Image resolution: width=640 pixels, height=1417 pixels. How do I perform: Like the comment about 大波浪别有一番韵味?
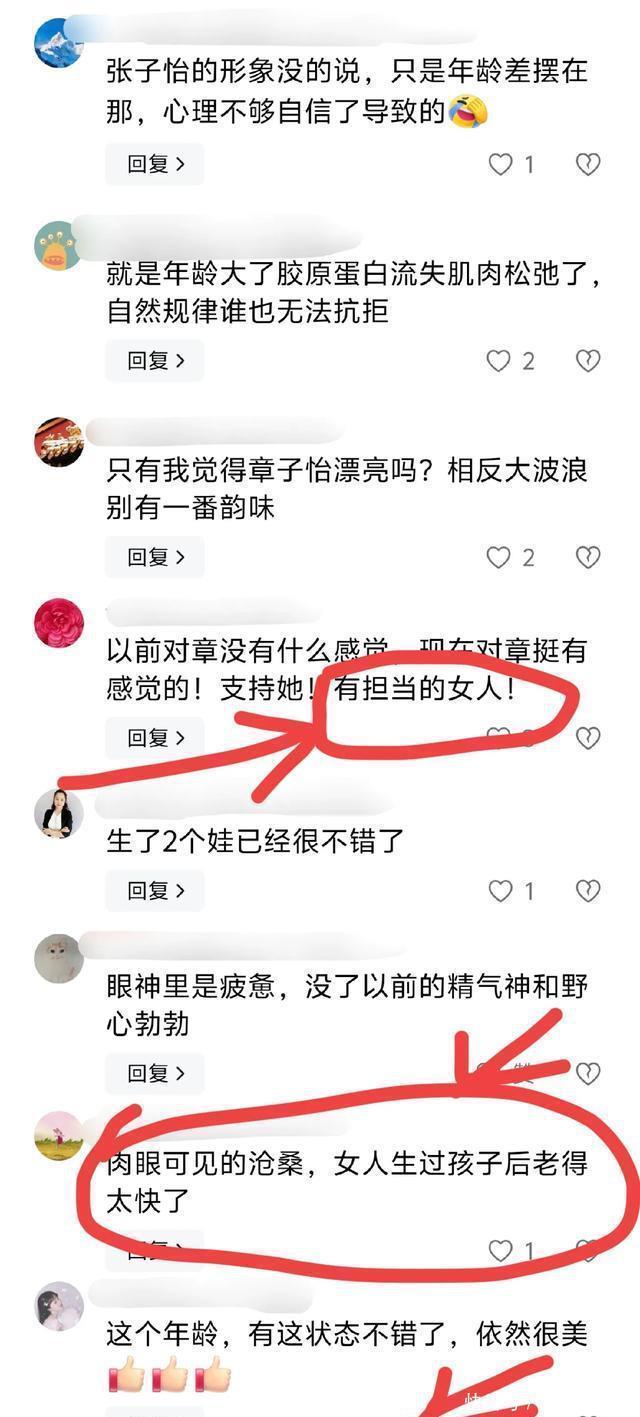coord(499,558)
